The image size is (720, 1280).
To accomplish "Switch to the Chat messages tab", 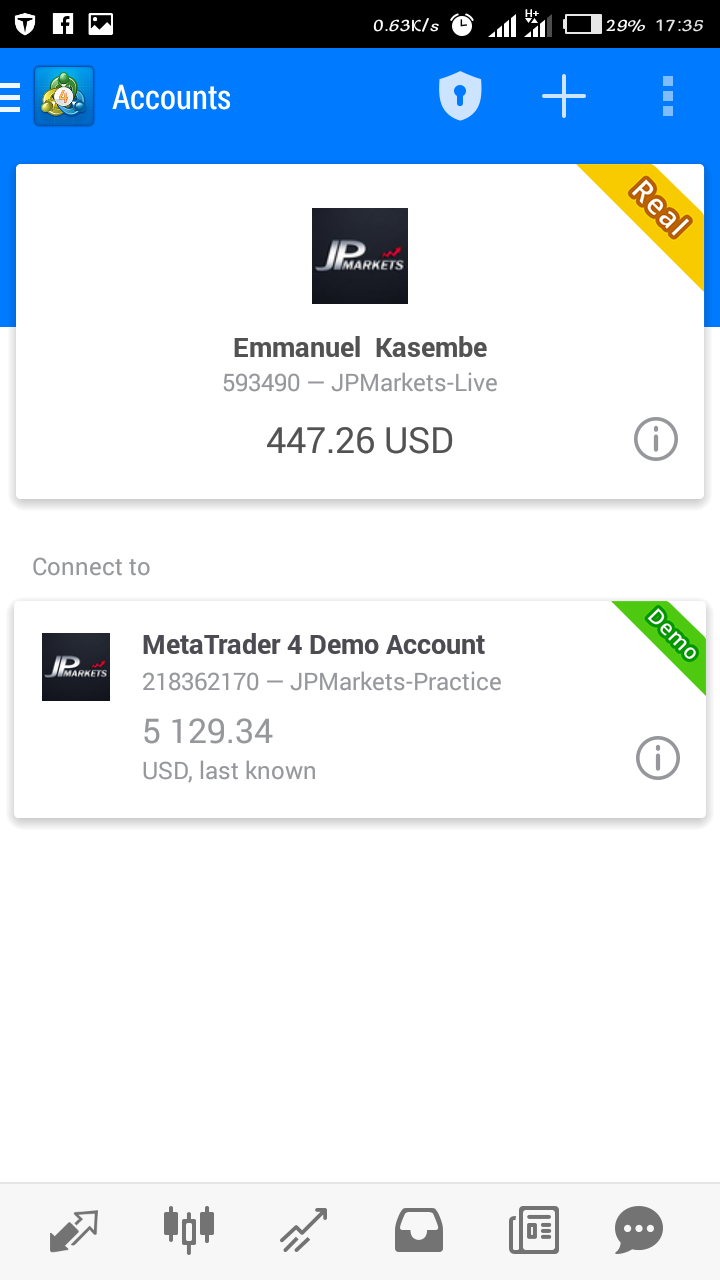I will tap(639, 1230).
